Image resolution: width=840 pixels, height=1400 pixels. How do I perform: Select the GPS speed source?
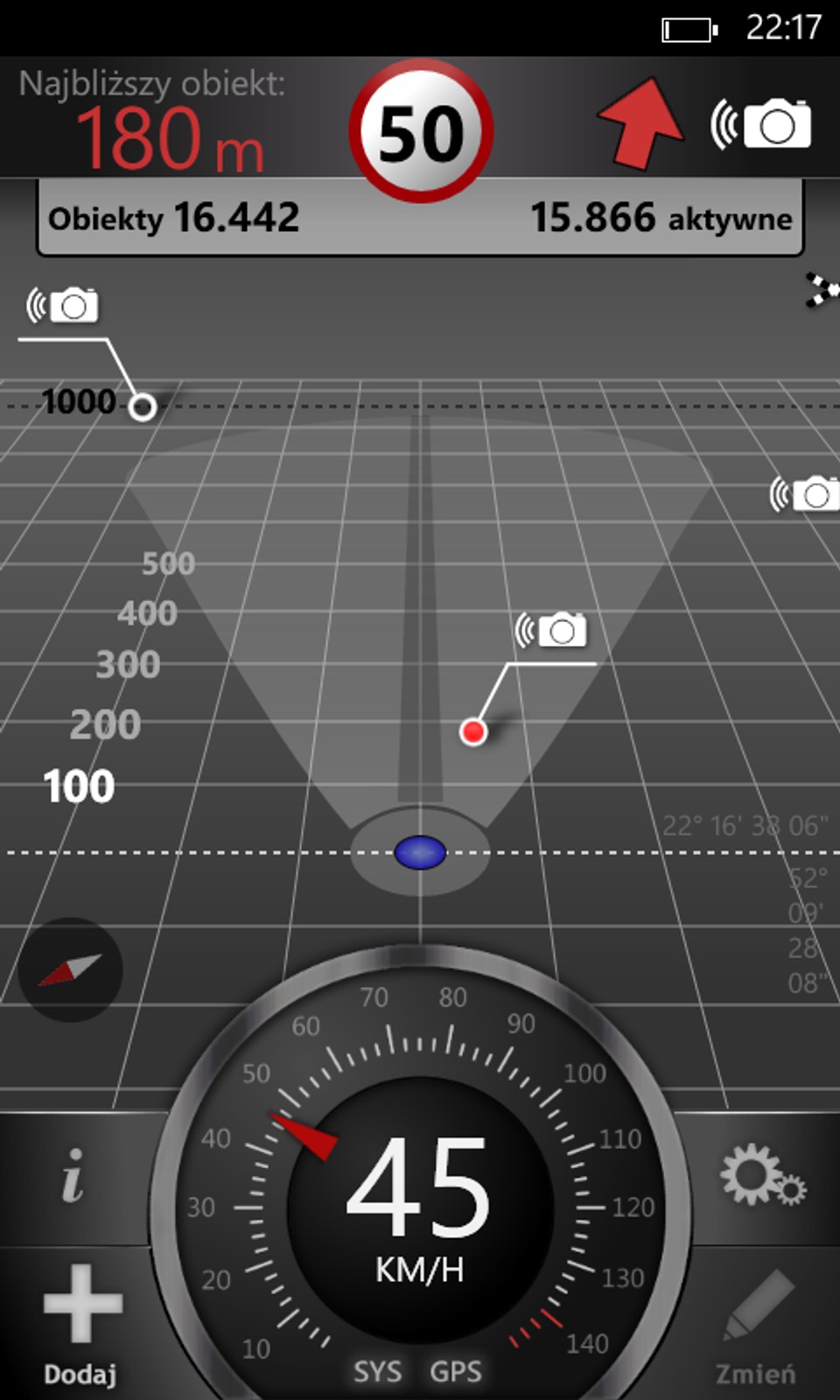coord(456,1371)
